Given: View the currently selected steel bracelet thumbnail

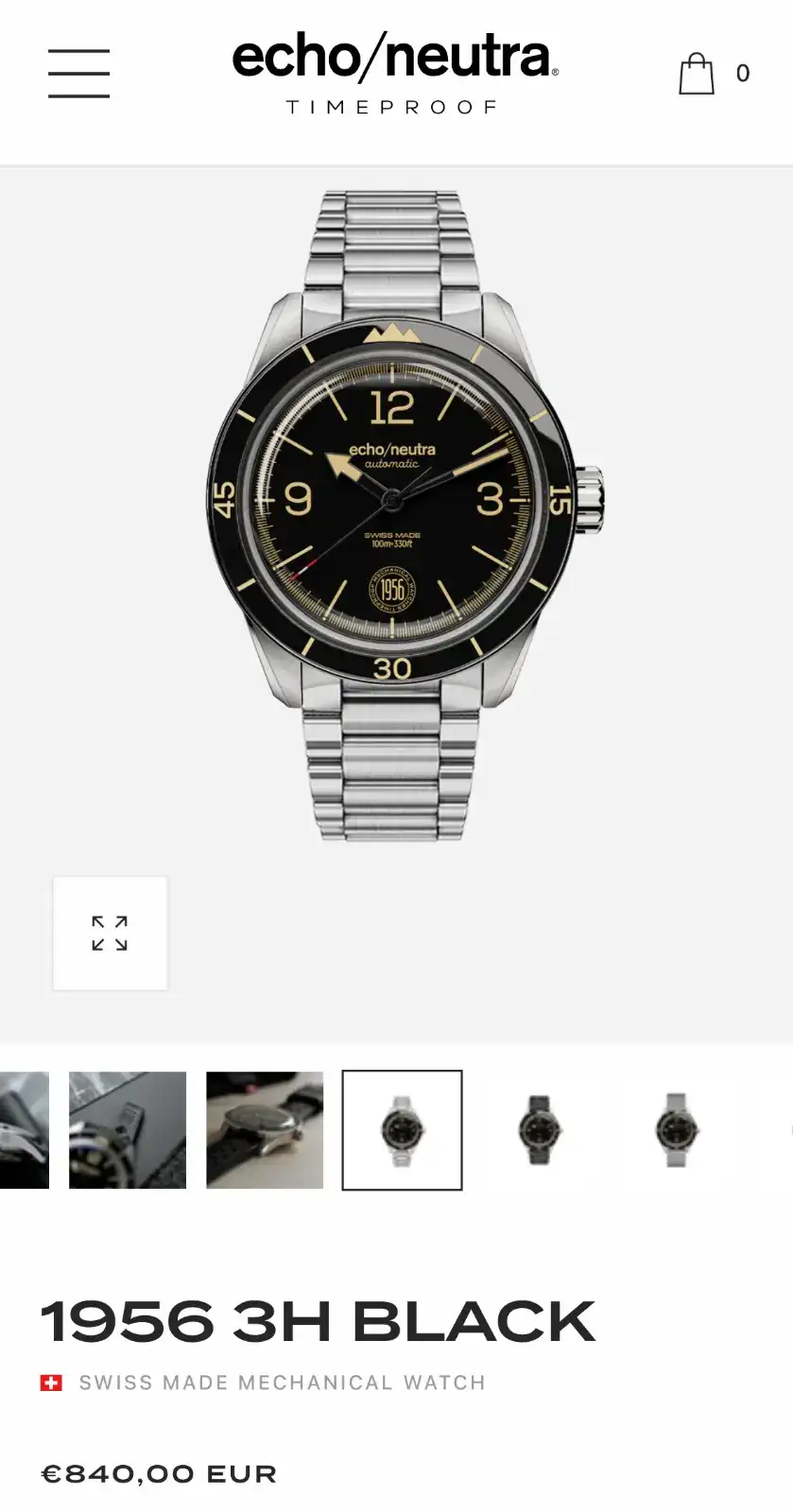Looking at the screenshot, I should coord(402,1130).
